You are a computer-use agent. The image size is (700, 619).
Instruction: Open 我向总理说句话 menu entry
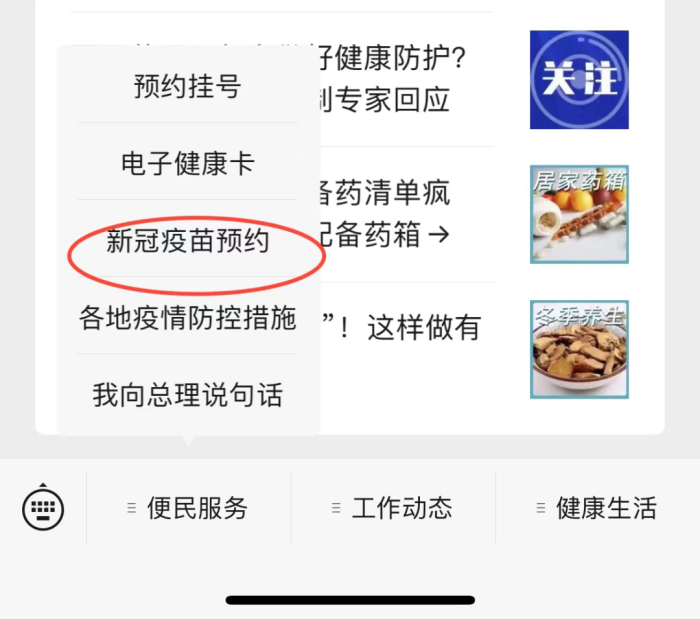187,395
